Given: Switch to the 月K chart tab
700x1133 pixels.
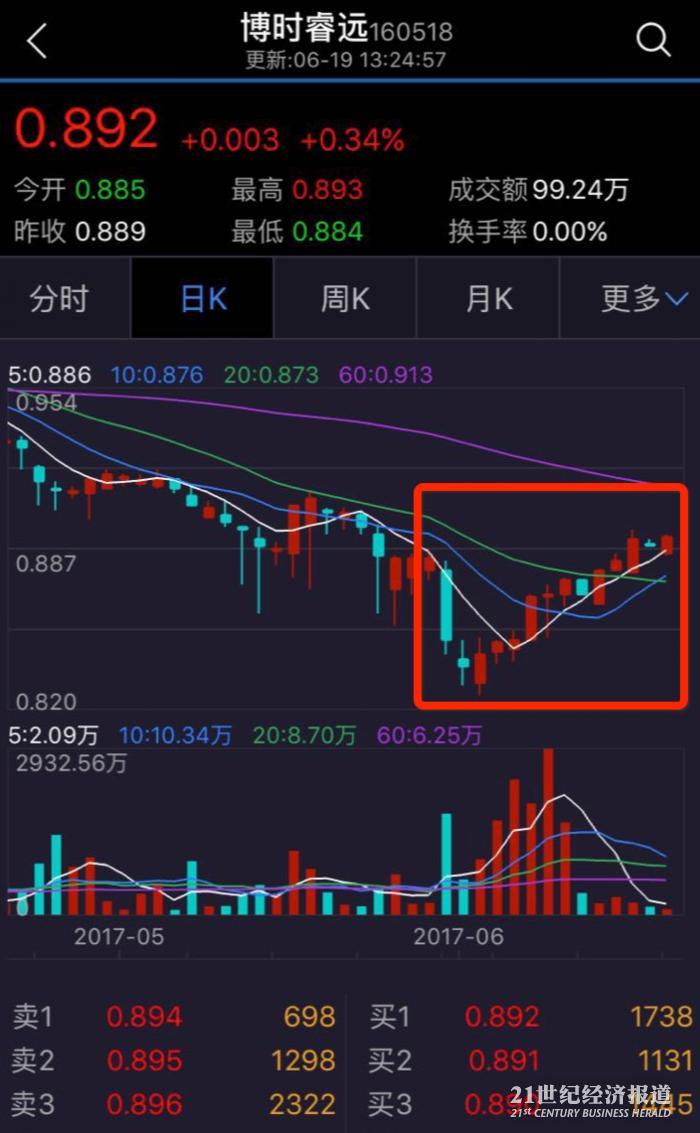Looking at the screenshot, I should coord(489,299).
